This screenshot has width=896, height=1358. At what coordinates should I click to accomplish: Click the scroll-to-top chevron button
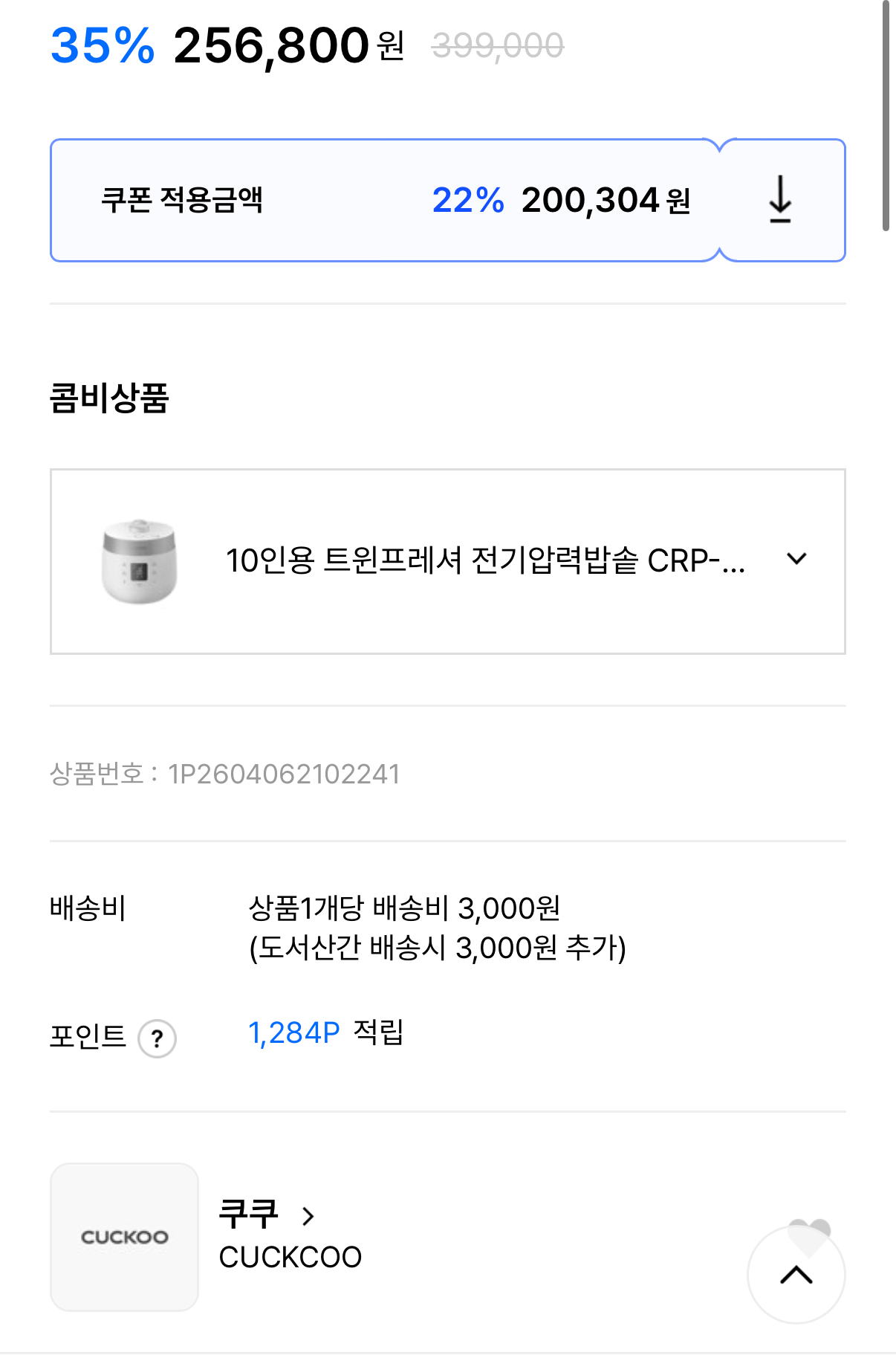click(796, 1275)
